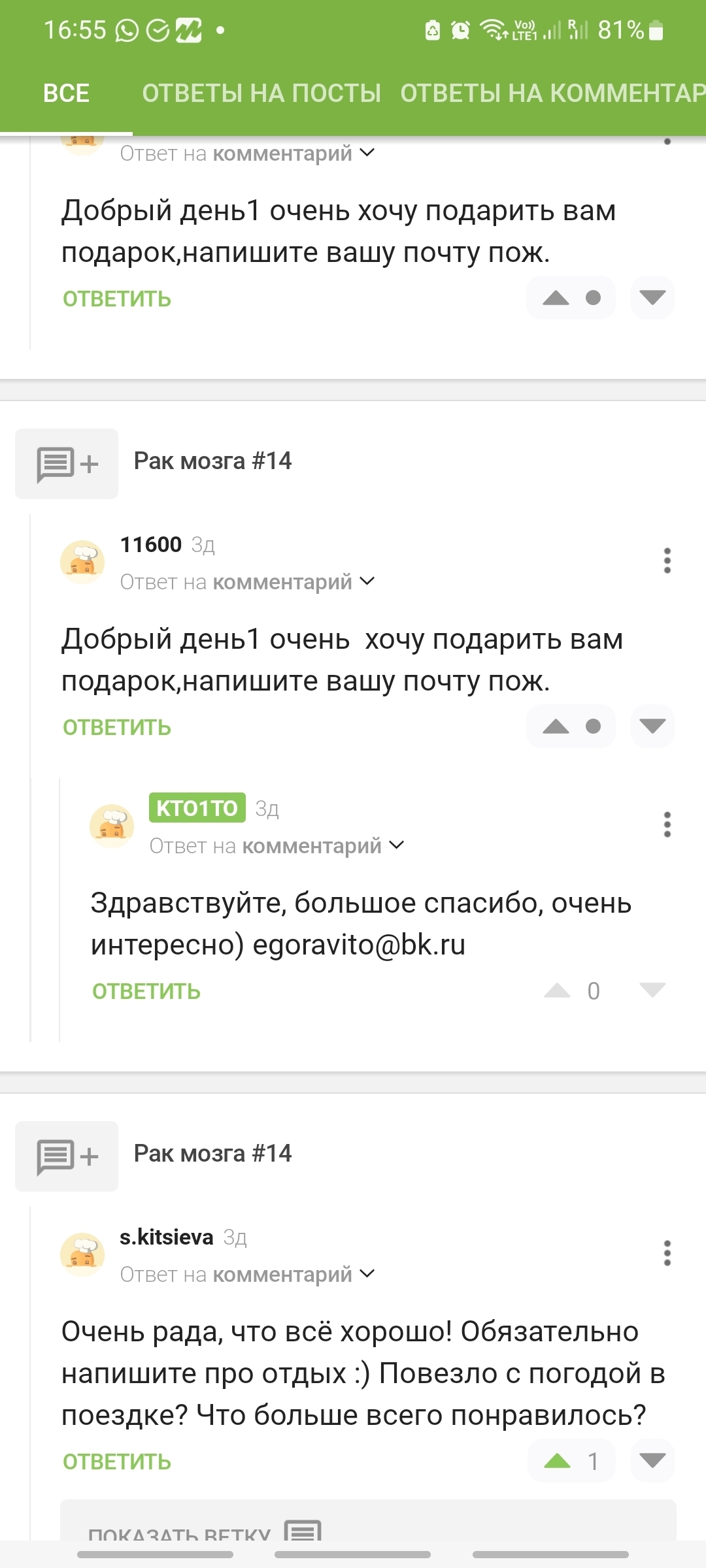
Task: Downvote s.kitsieva's comment
Action: [652, 1461]
